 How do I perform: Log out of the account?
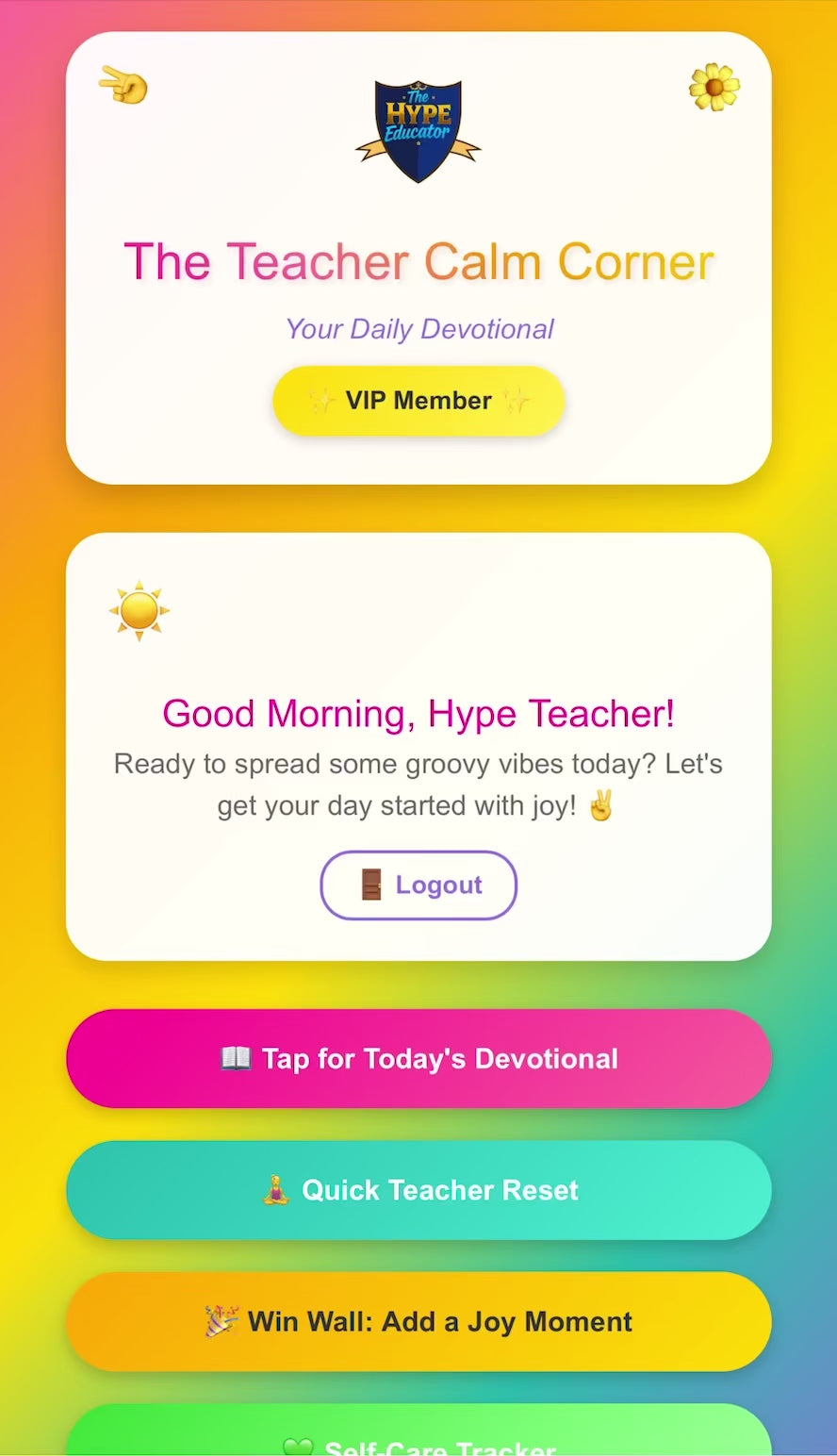tap(418, 885)
